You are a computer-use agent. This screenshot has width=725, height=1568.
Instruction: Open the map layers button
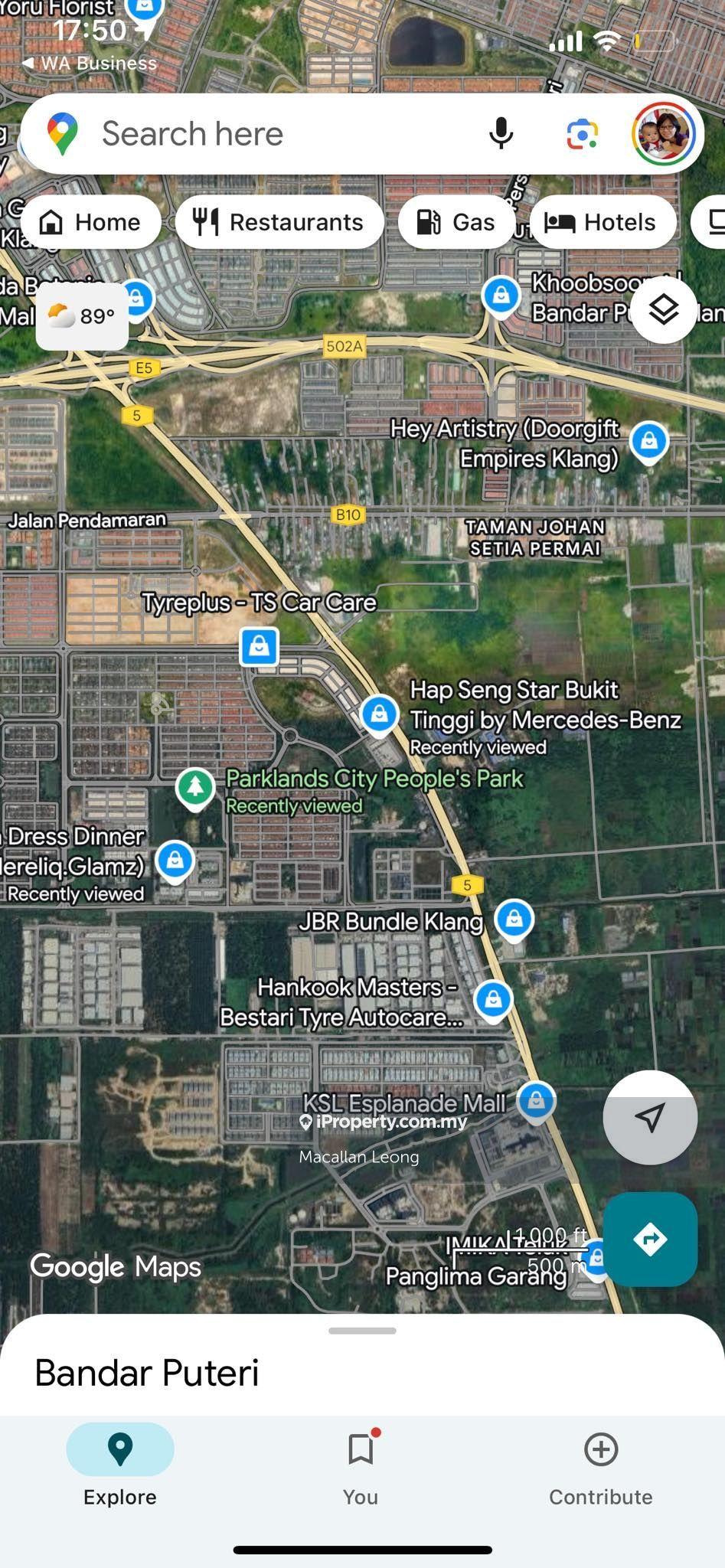coord(663,309)
